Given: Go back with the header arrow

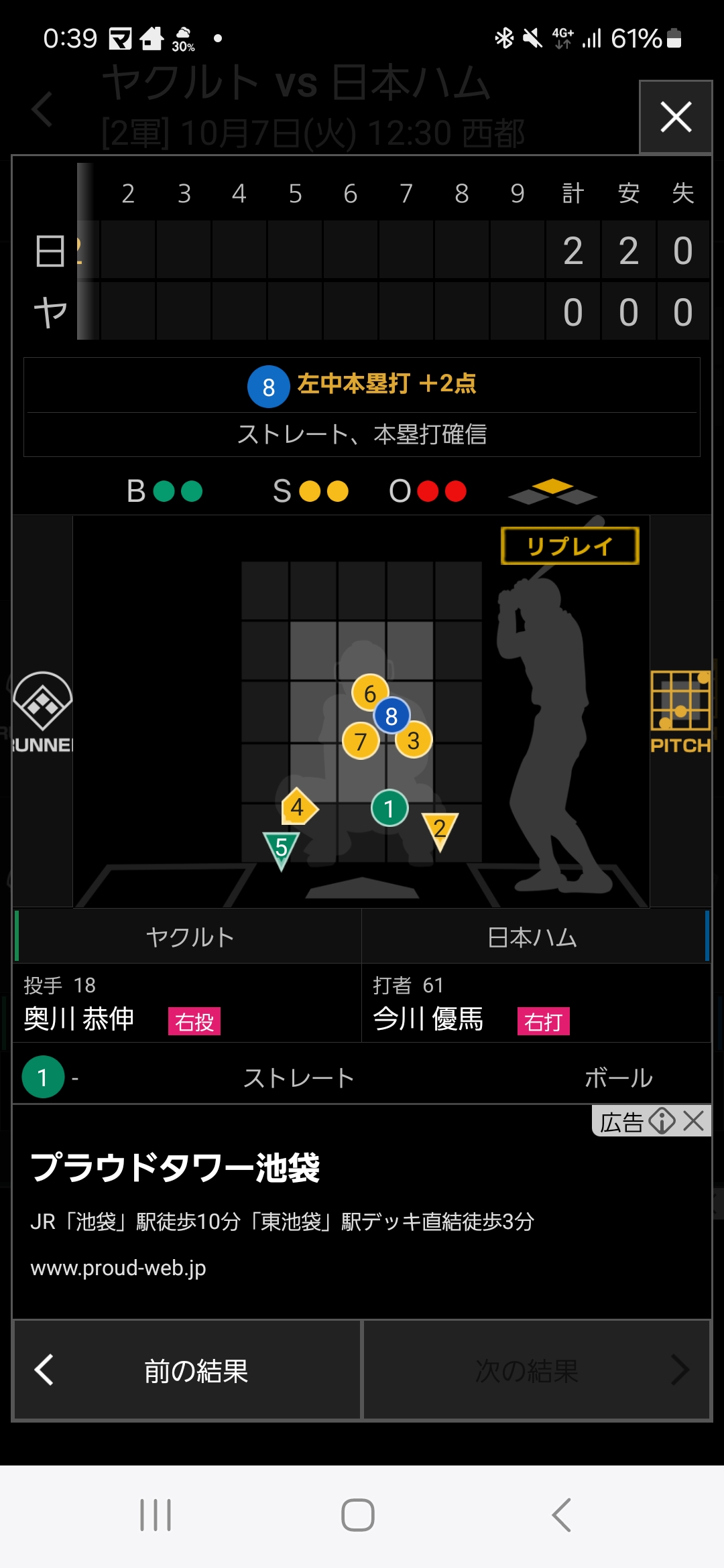Looking at the screenshot, I should click(x=42, y=109).
